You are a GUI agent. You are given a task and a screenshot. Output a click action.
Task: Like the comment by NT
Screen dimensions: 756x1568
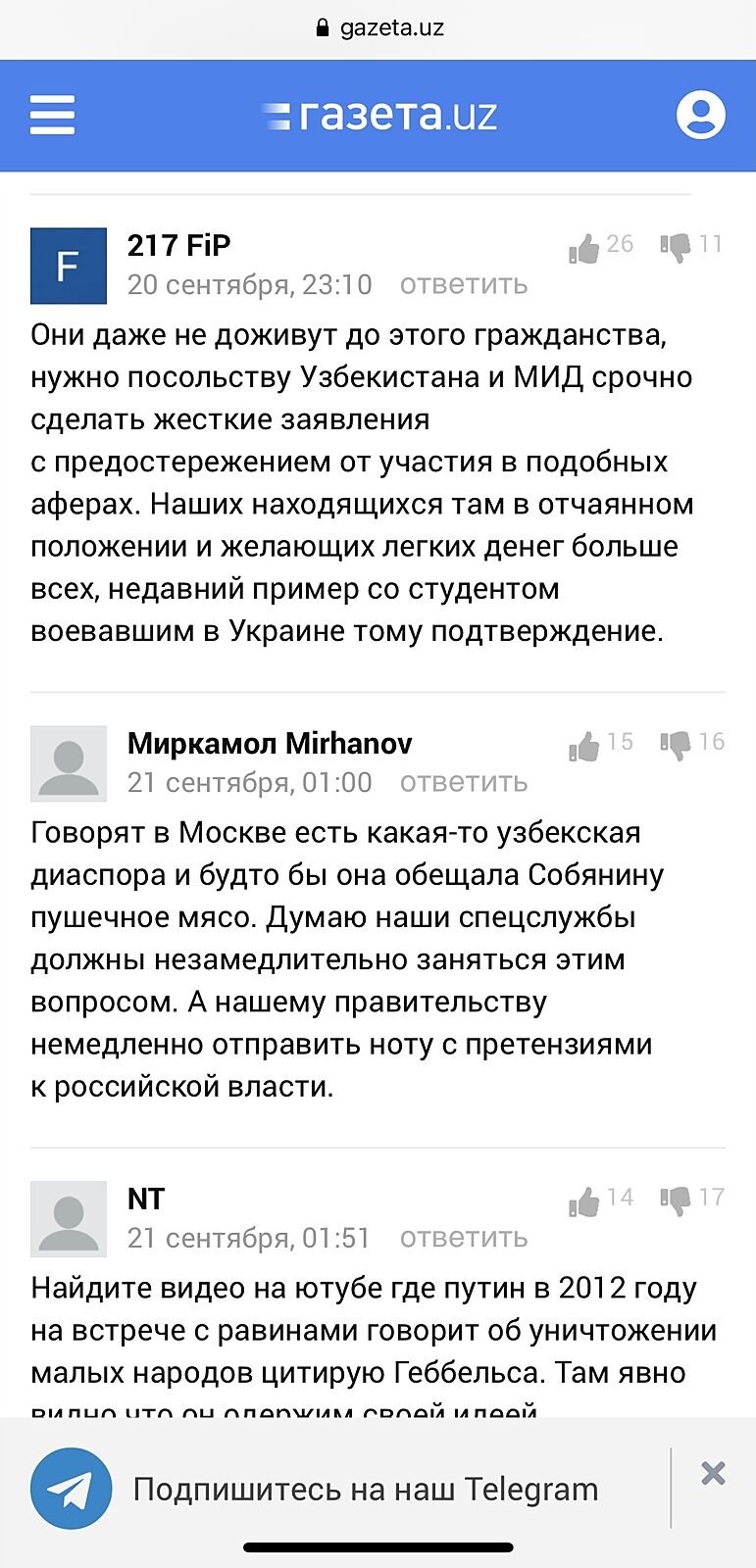(x=584, y=1200)
